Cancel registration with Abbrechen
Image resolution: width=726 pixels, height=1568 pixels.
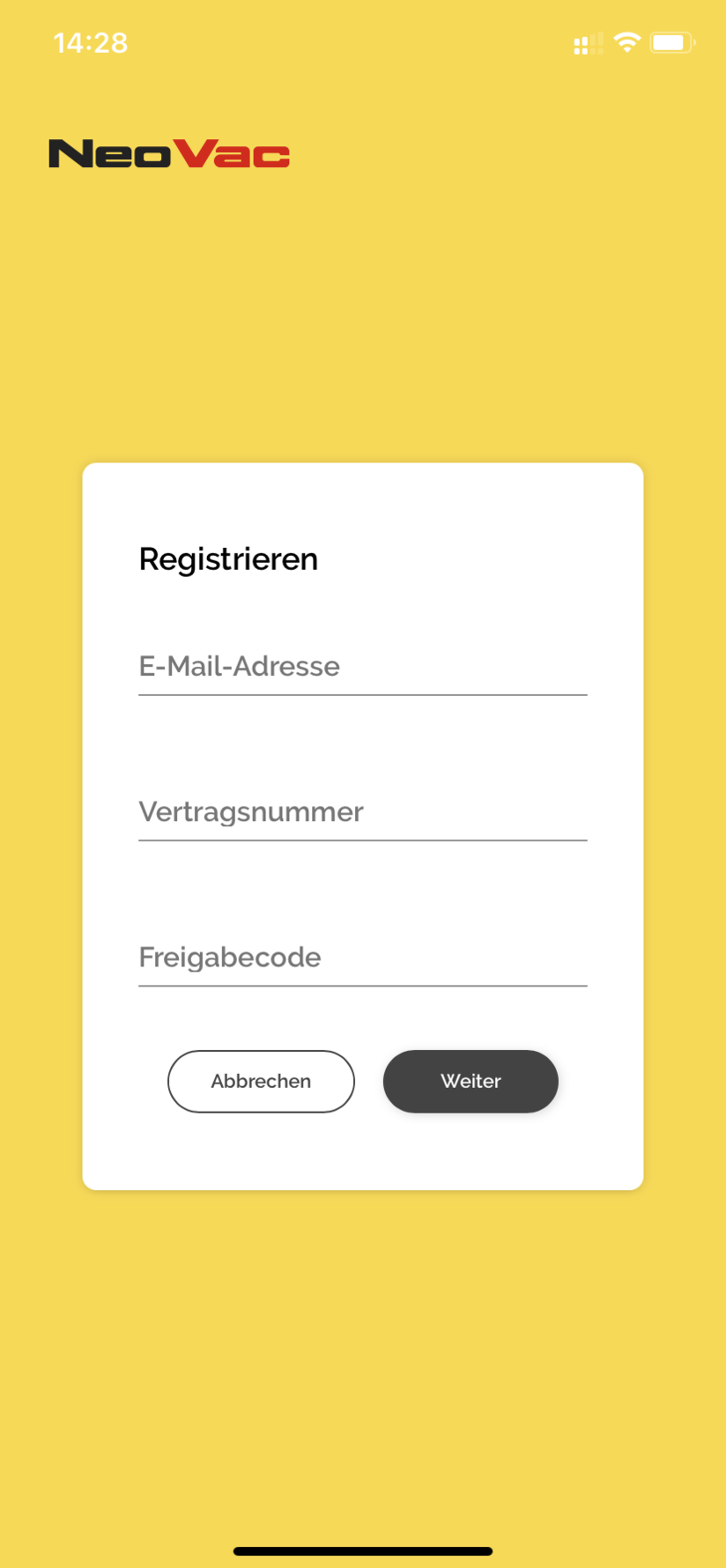click(x=261, y=1081)
